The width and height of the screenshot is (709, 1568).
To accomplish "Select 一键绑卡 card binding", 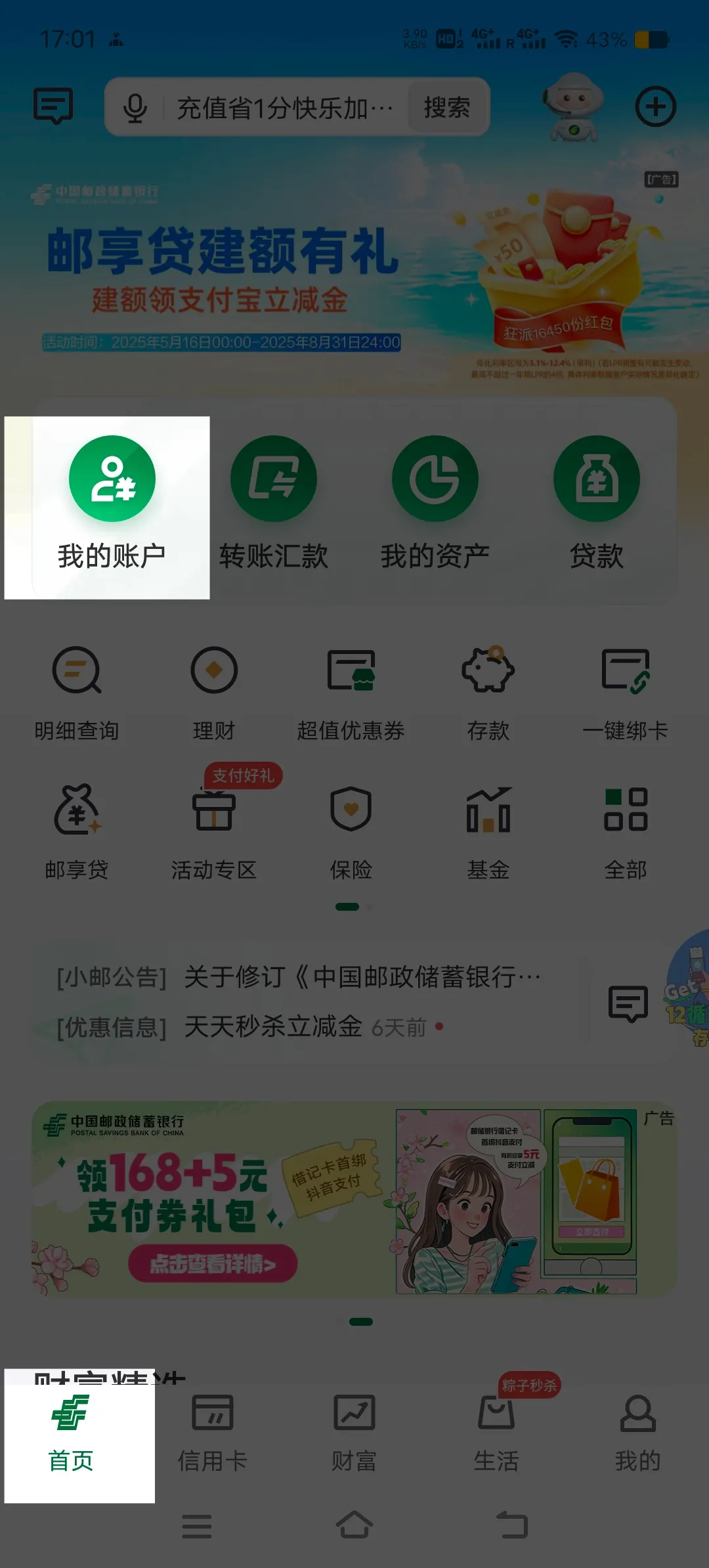I will click(625, 693).
